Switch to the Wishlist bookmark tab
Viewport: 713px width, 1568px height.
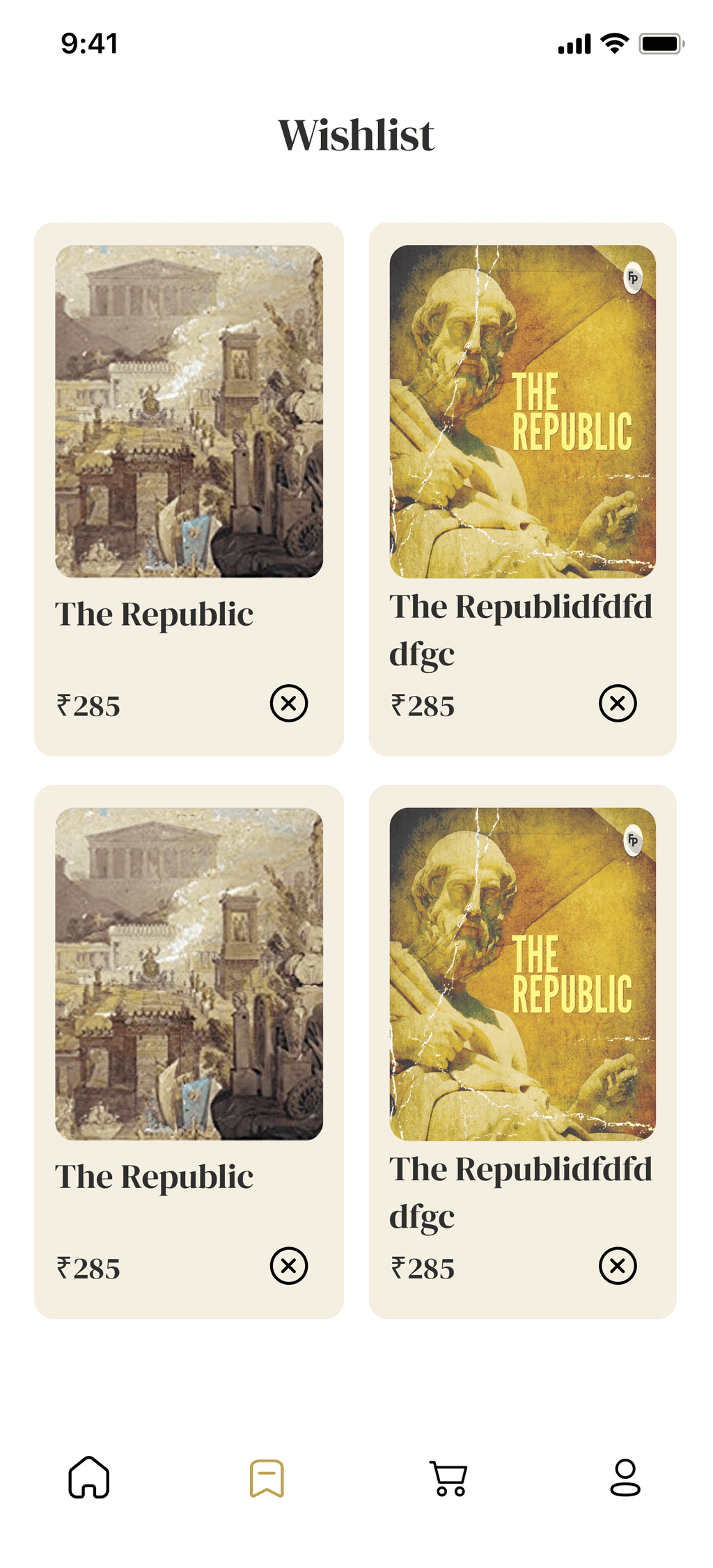coord(267,1478)
